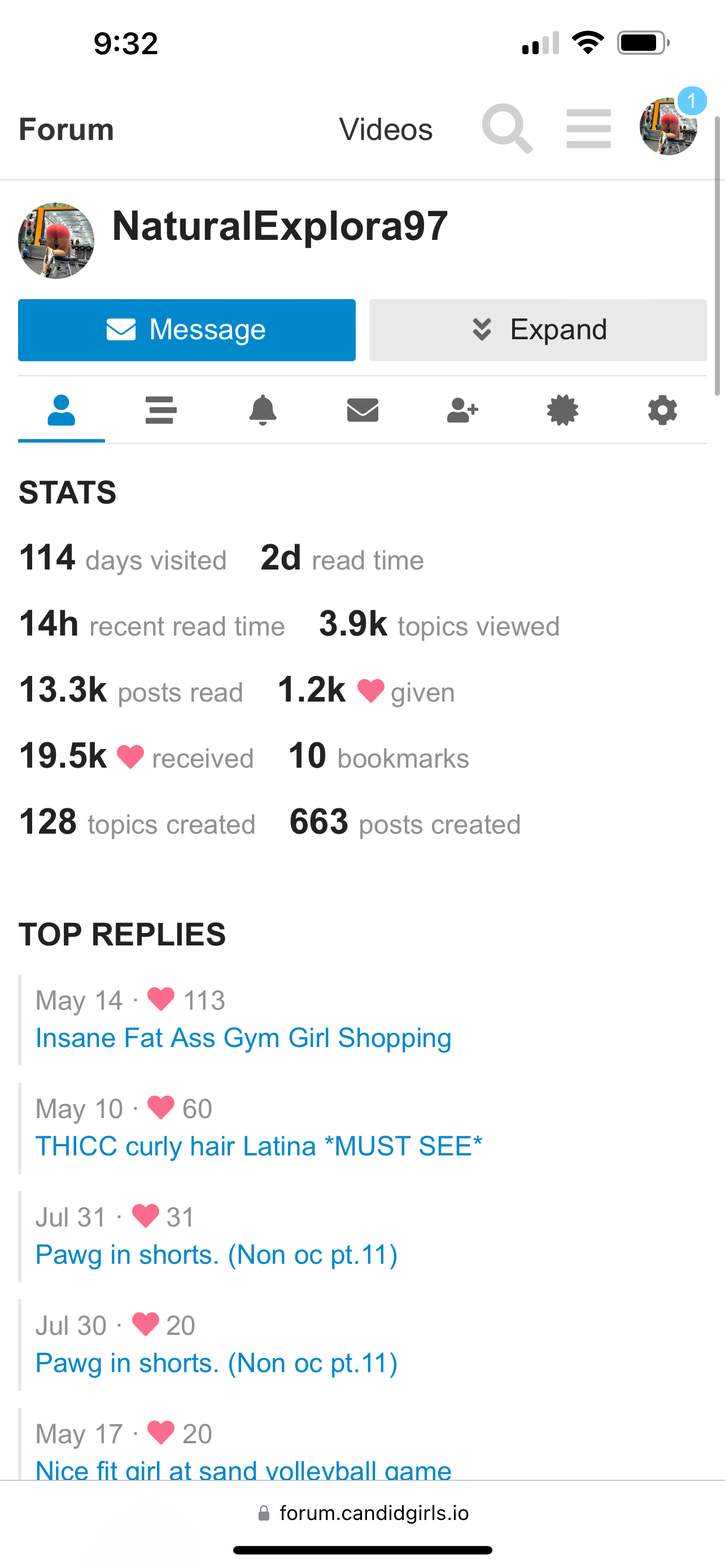
Task: Switch to the badges tab
Action: pos(562,410)
